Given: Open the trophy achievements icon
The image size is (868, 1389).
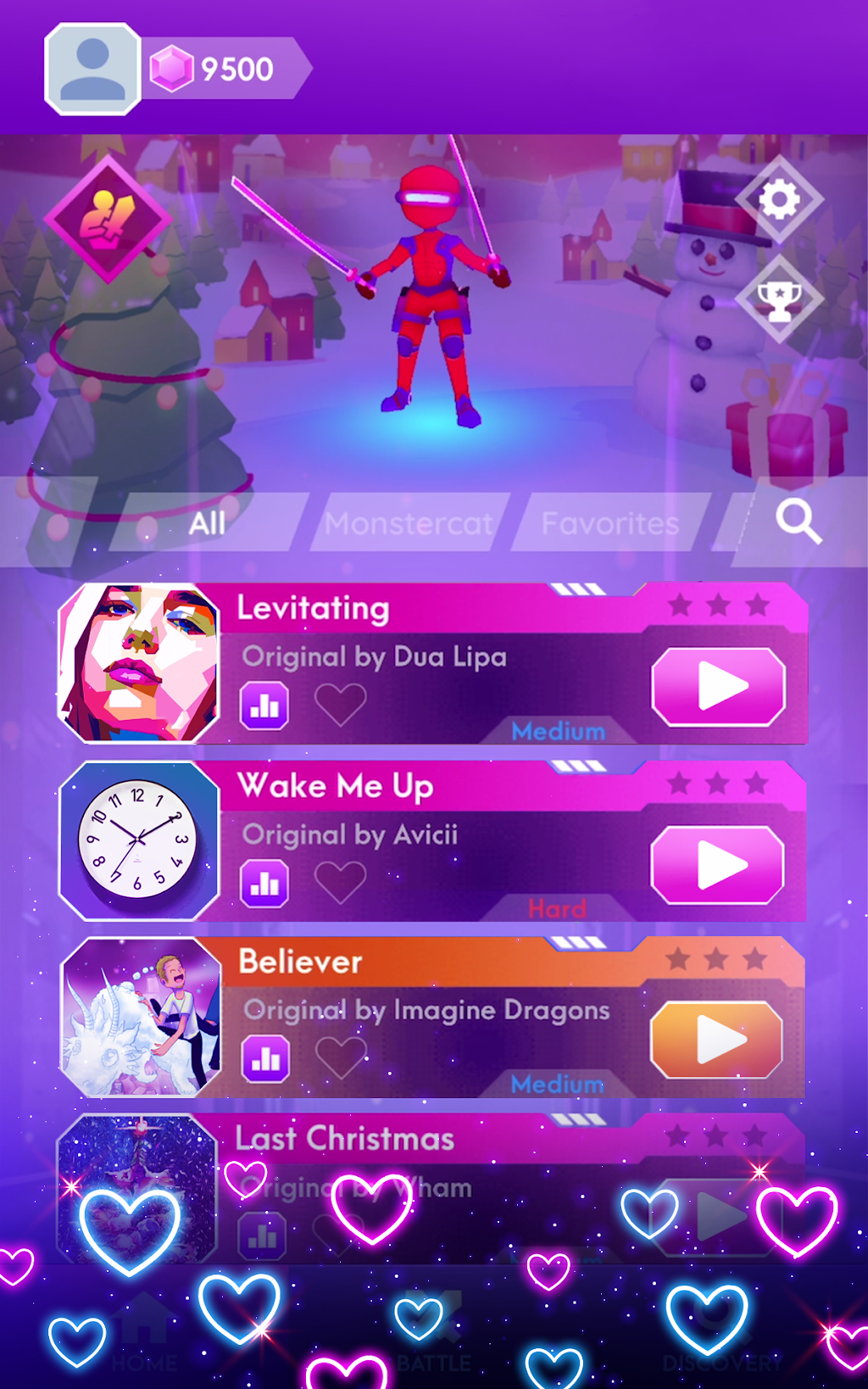Looking at the screenshot, I should point(778,299).
